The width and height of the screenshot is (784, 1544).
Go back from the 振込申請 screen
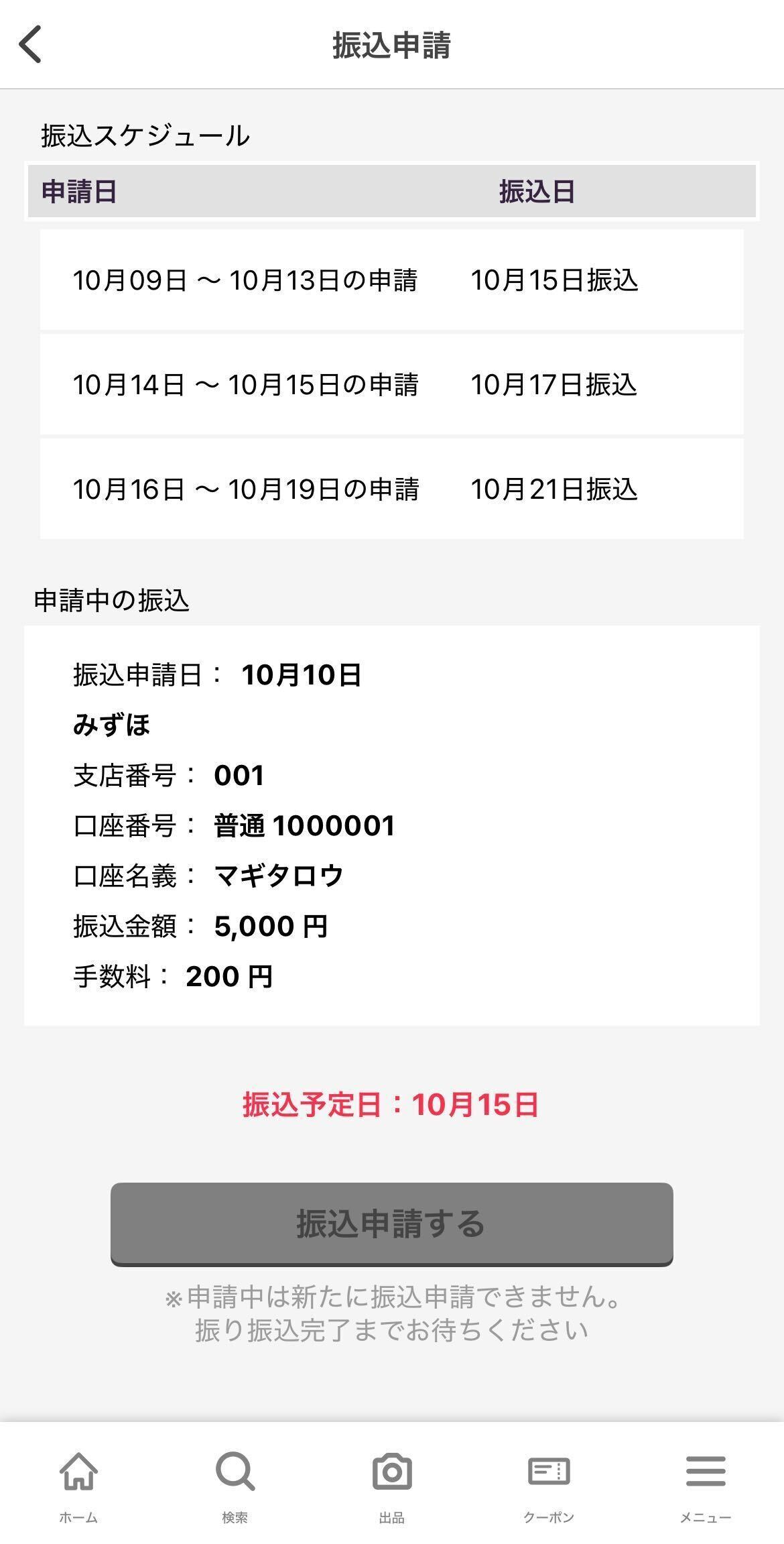coord(31,44)
